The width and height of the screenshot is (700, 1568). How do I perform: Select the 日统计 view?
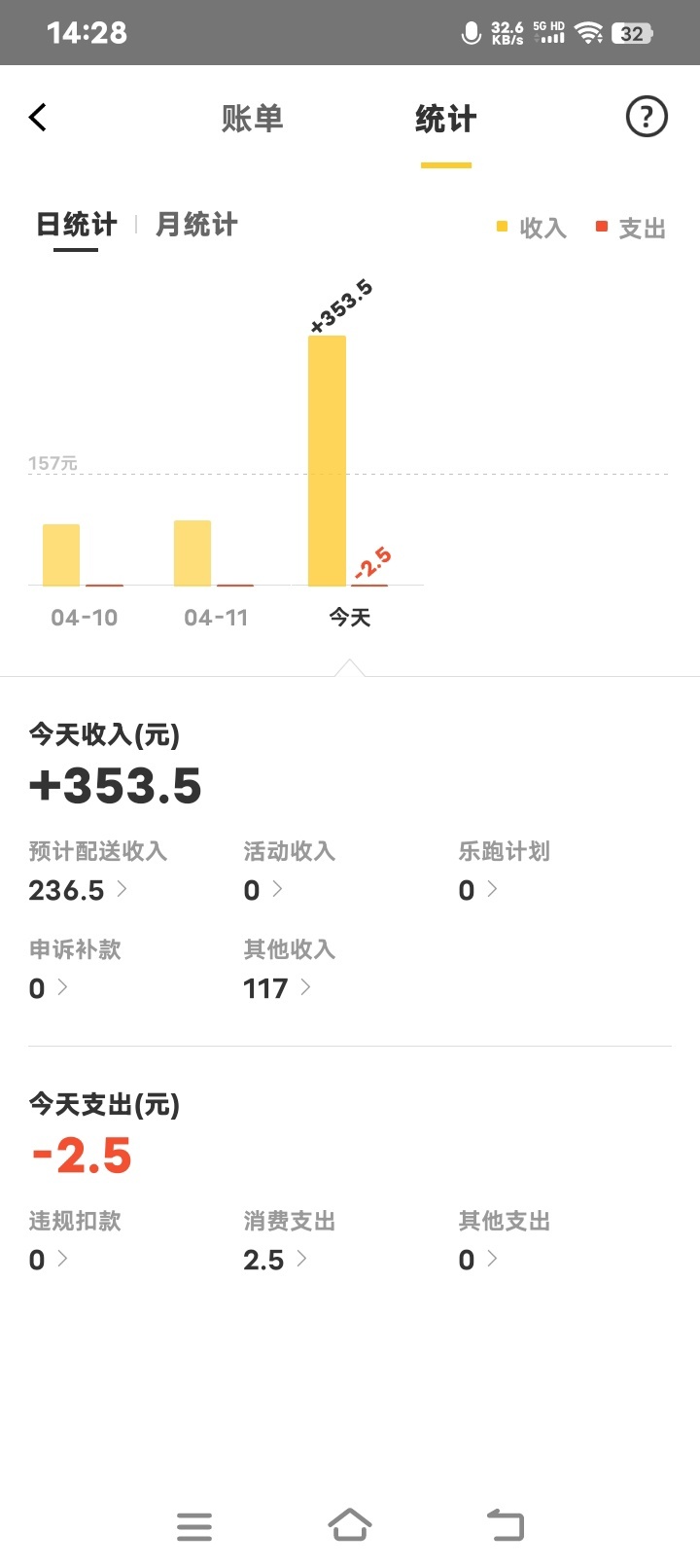[76, 225]
